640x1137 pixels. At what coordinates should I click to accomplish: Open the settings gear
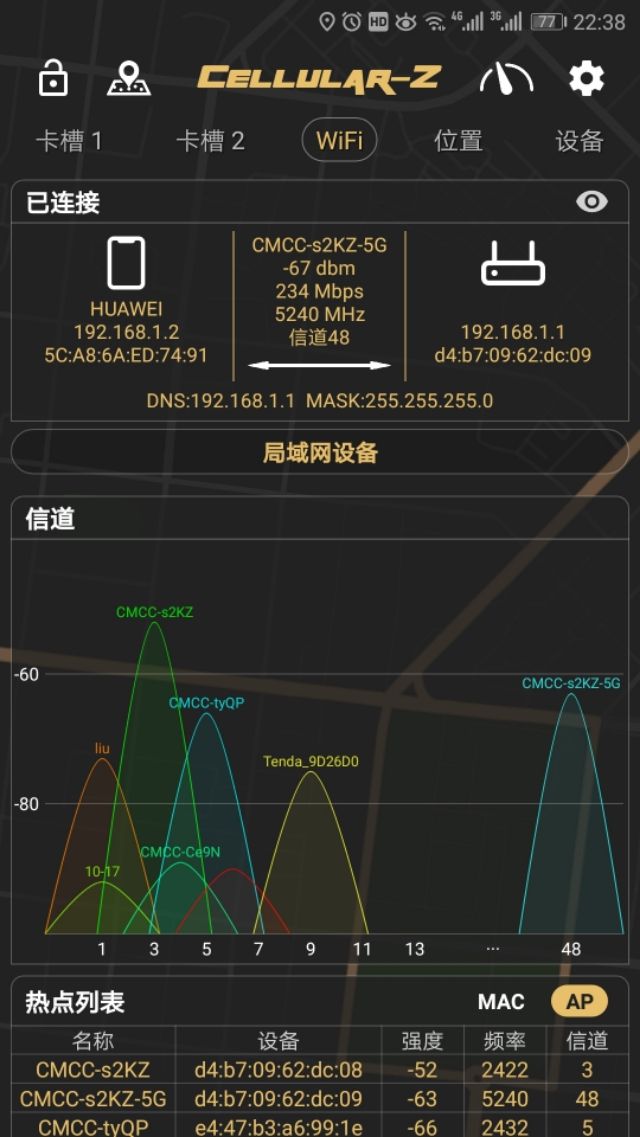[x=586, y=78]
